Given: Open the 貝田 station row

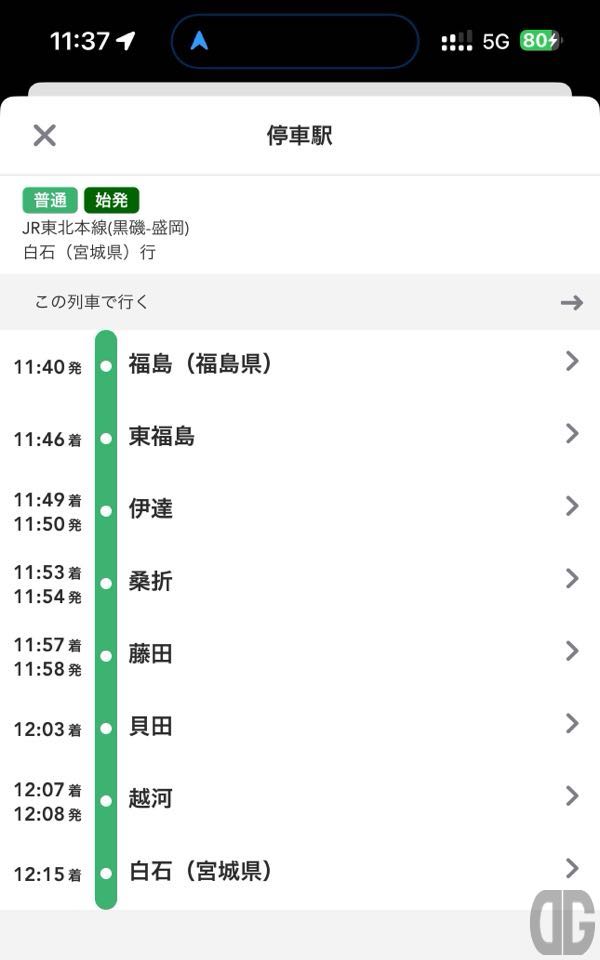Looking at the screenshot, I should (x=300, y=727).
